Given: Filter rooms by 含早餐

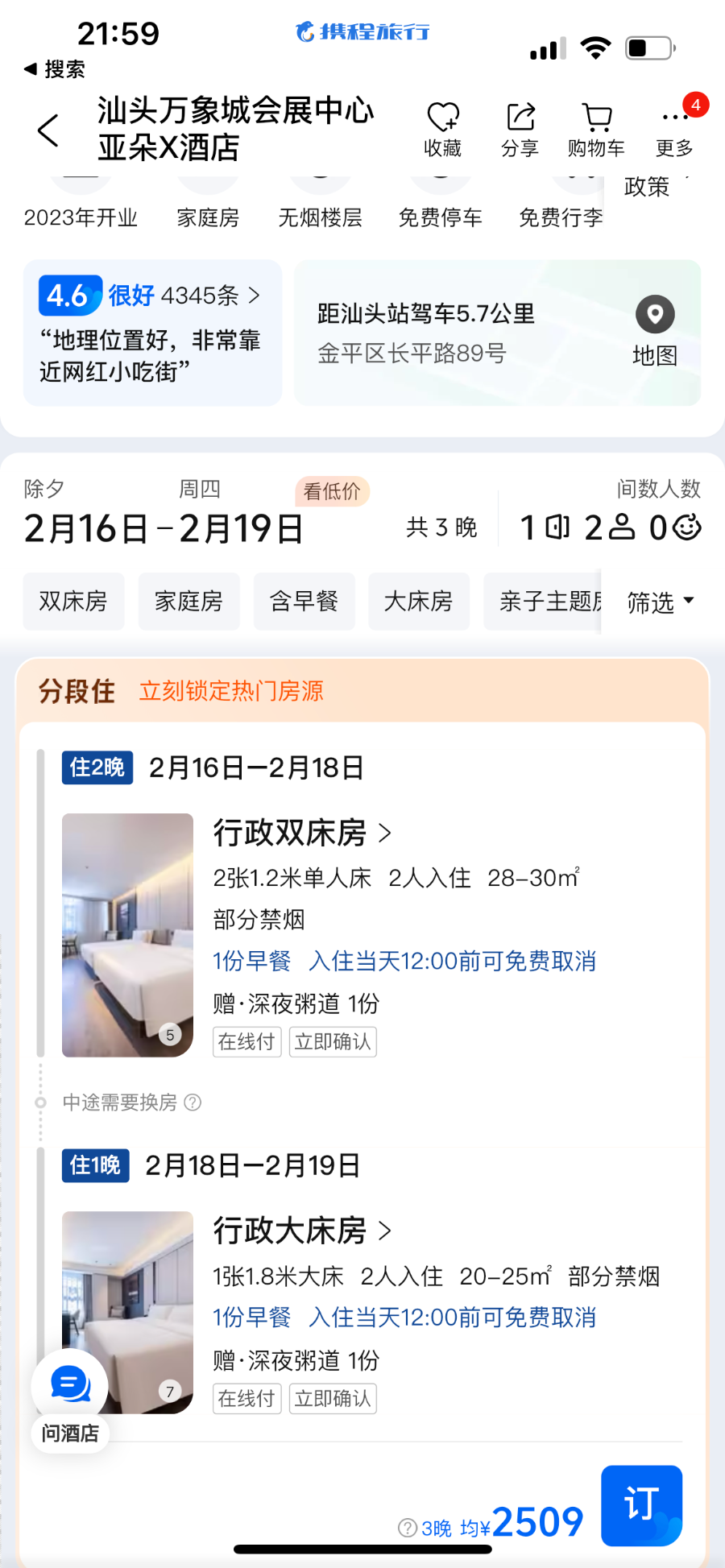Looking at the screenshot, I should tap(304, 602).
